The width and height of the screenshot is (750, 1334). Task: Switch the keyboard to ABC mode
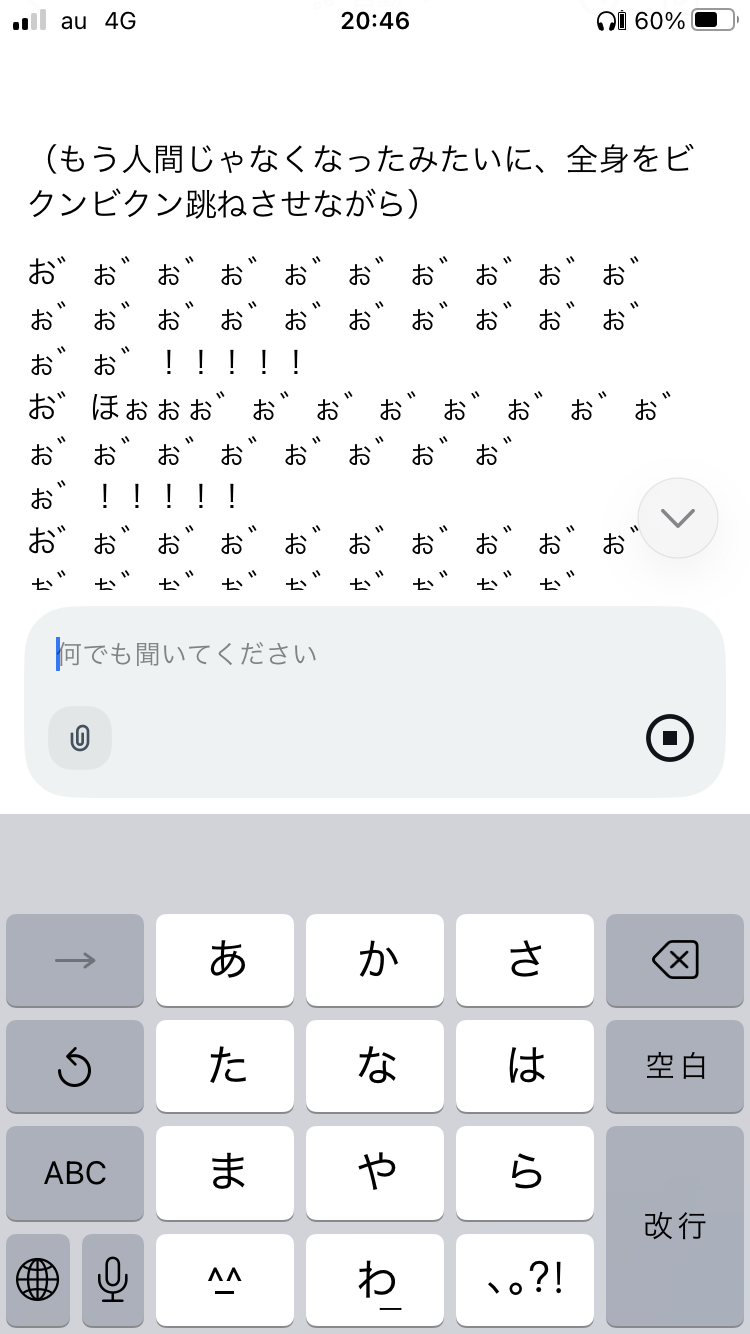[75, 1173]
